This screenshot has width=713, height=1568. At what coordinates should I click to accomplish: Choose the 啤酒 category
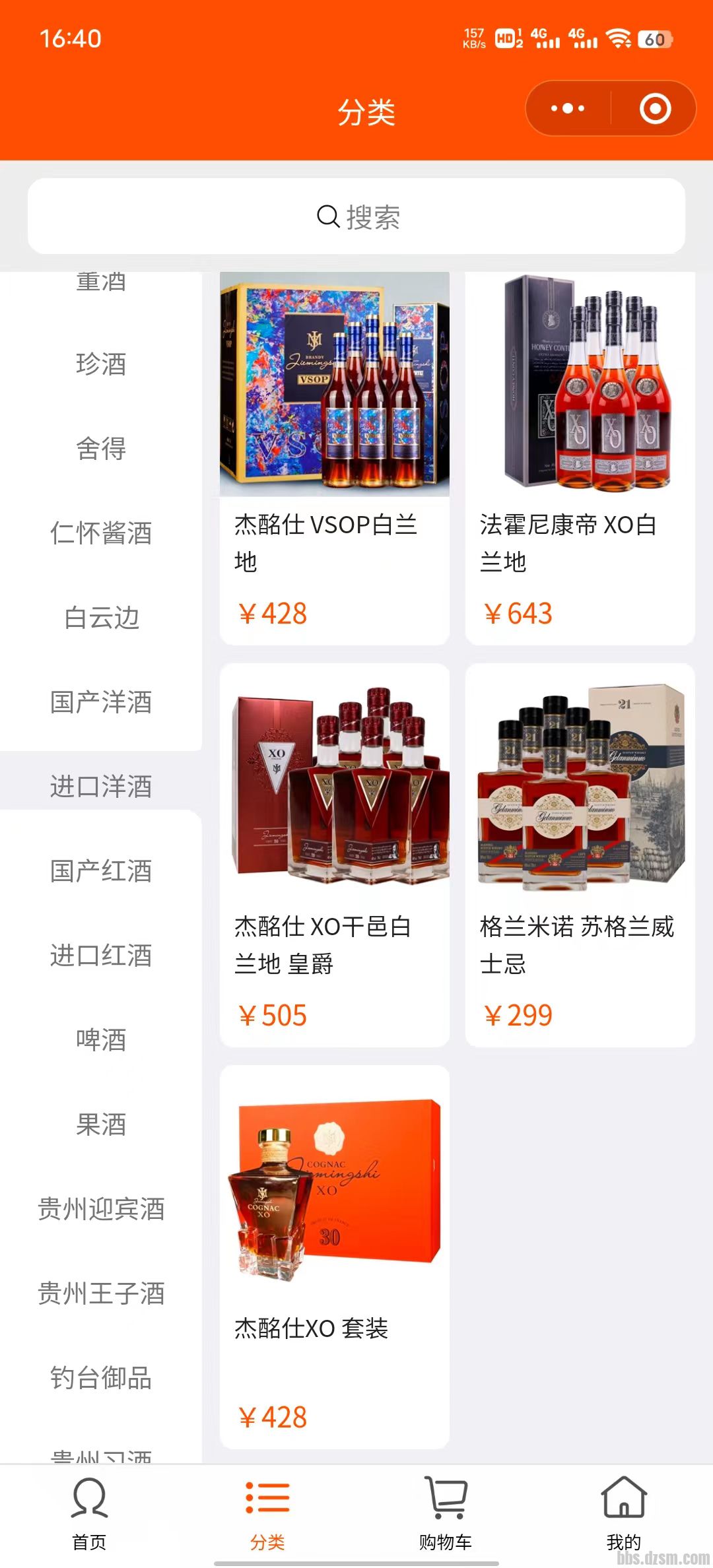pos(101,1040)
